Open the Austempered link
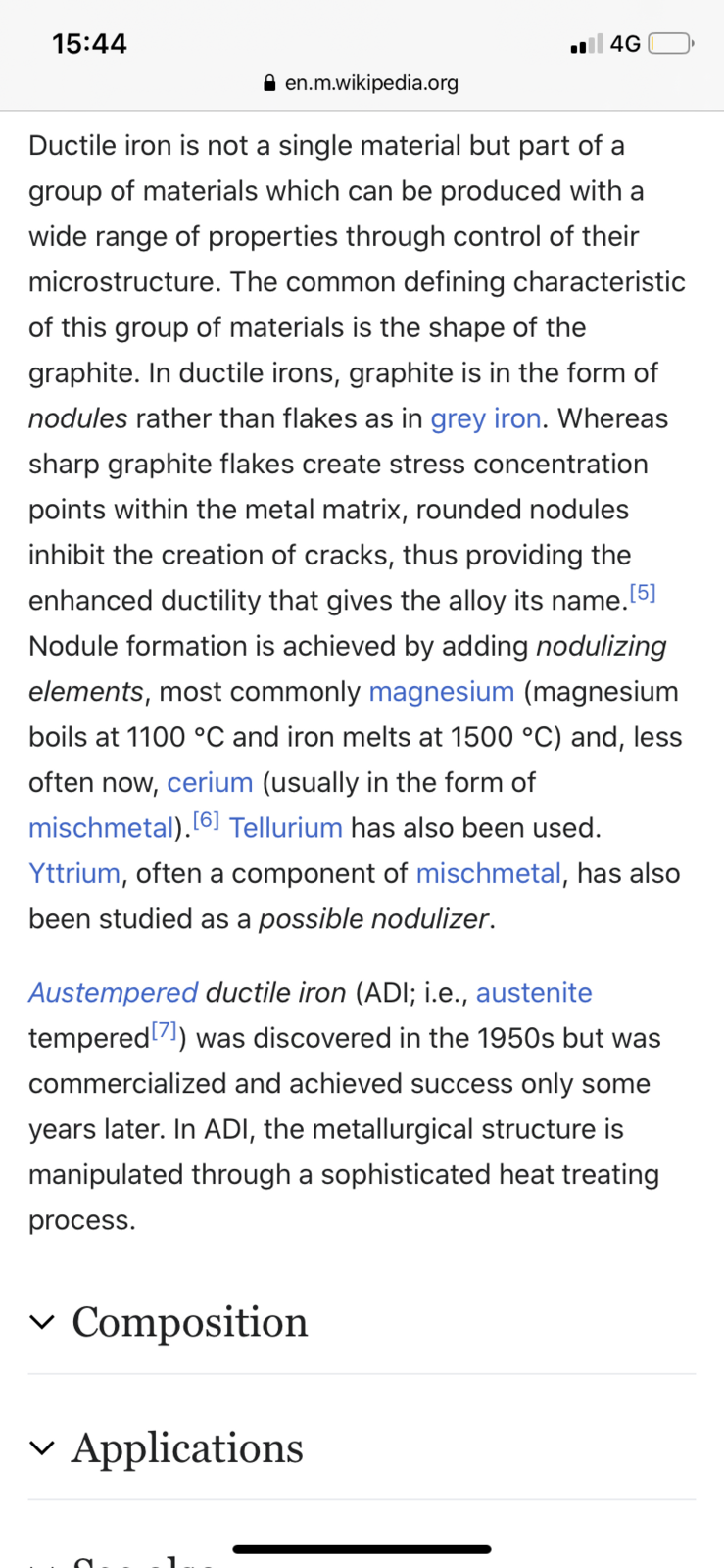This screenshot has height=1568, width=724. coord(113,993)
